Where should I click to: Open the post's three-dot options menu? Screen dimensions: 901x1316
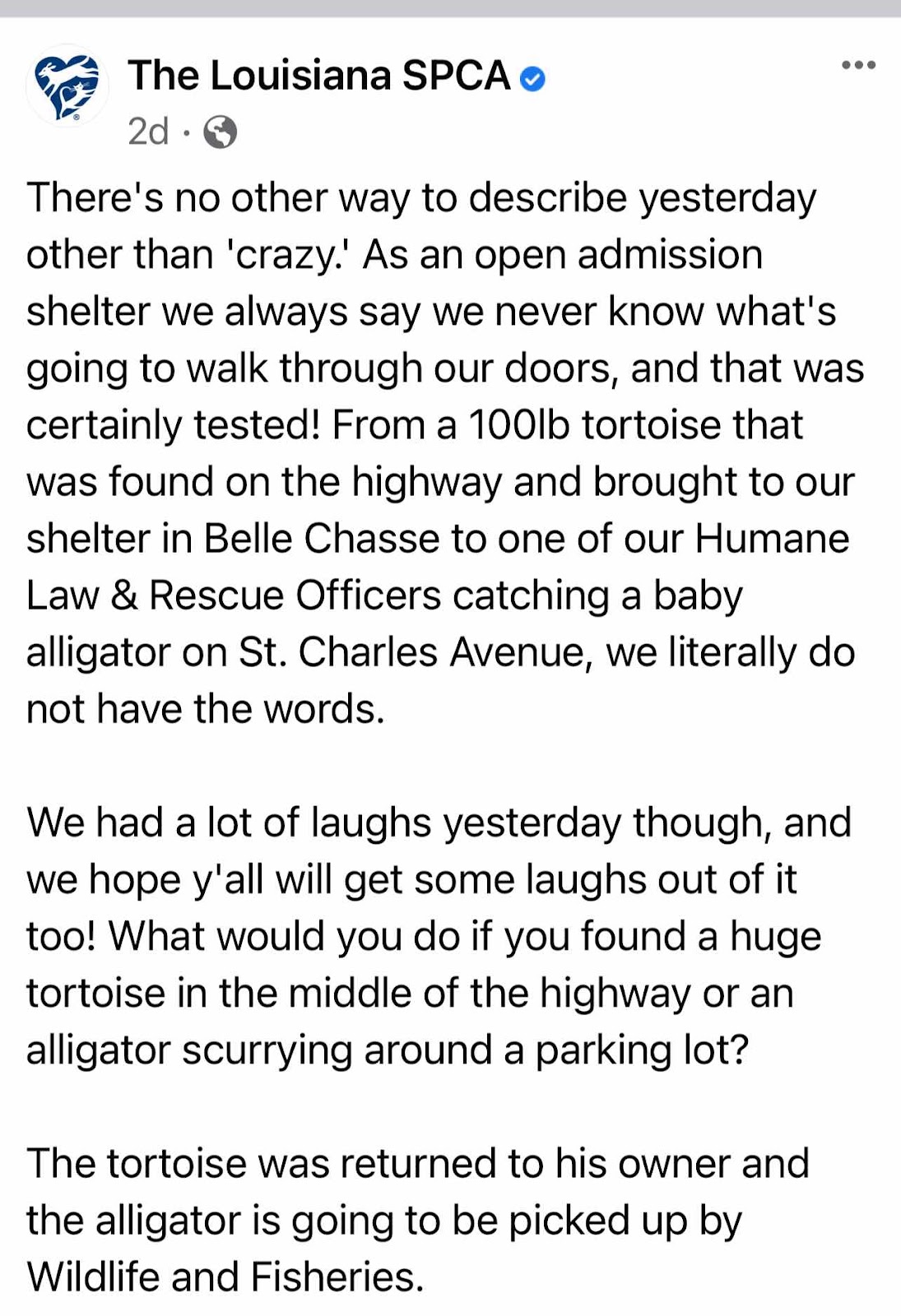(x=858, y=66)
